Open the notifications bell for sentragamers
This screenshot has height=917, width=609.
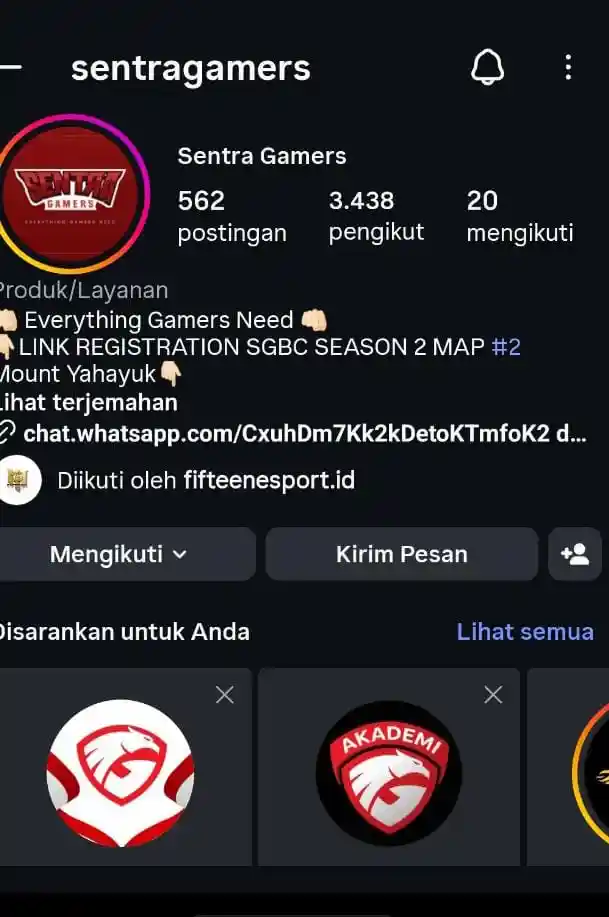coord(487,68)
